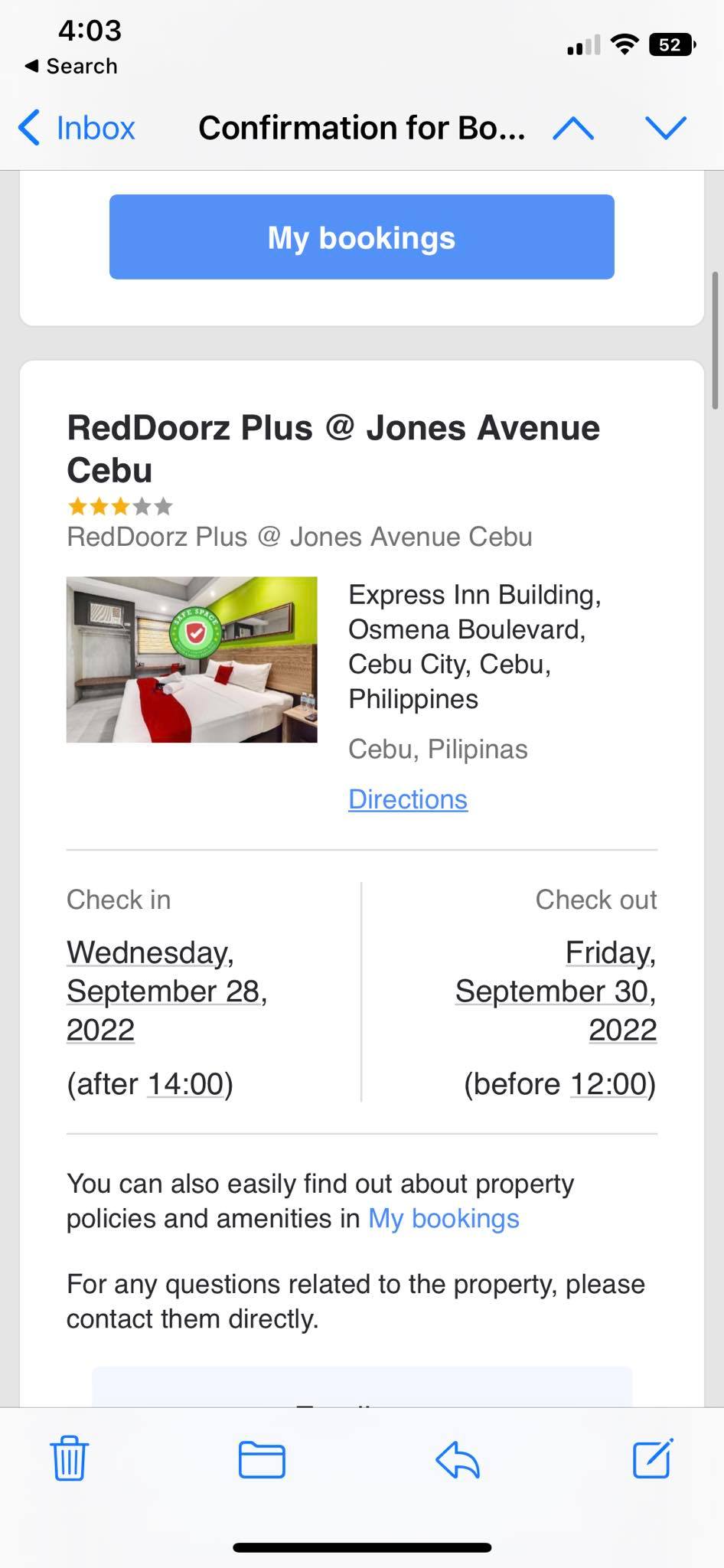724x1568 pixels.
Task: Delete this email with the trash icon
Action: (70, 1459)
